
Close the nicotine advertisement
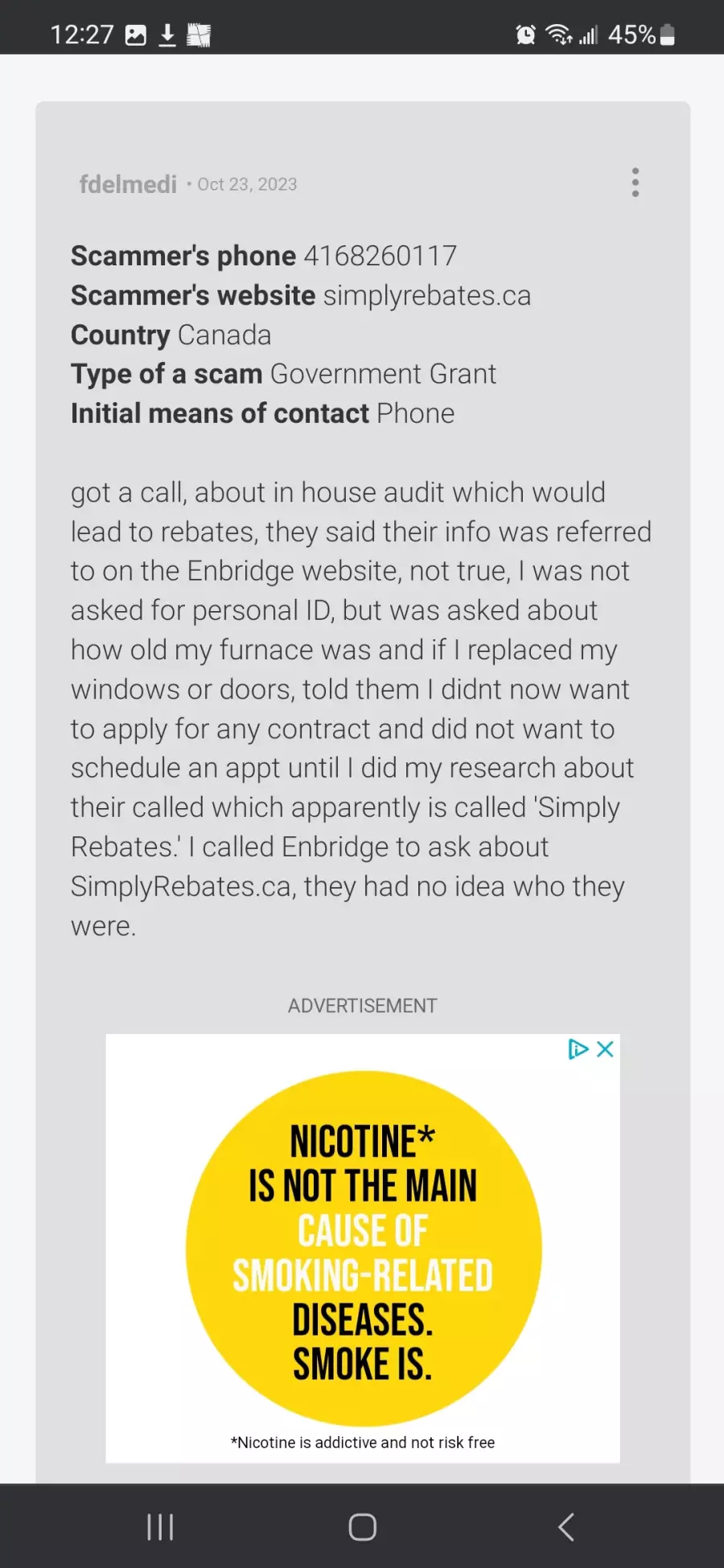point(606,1049)
